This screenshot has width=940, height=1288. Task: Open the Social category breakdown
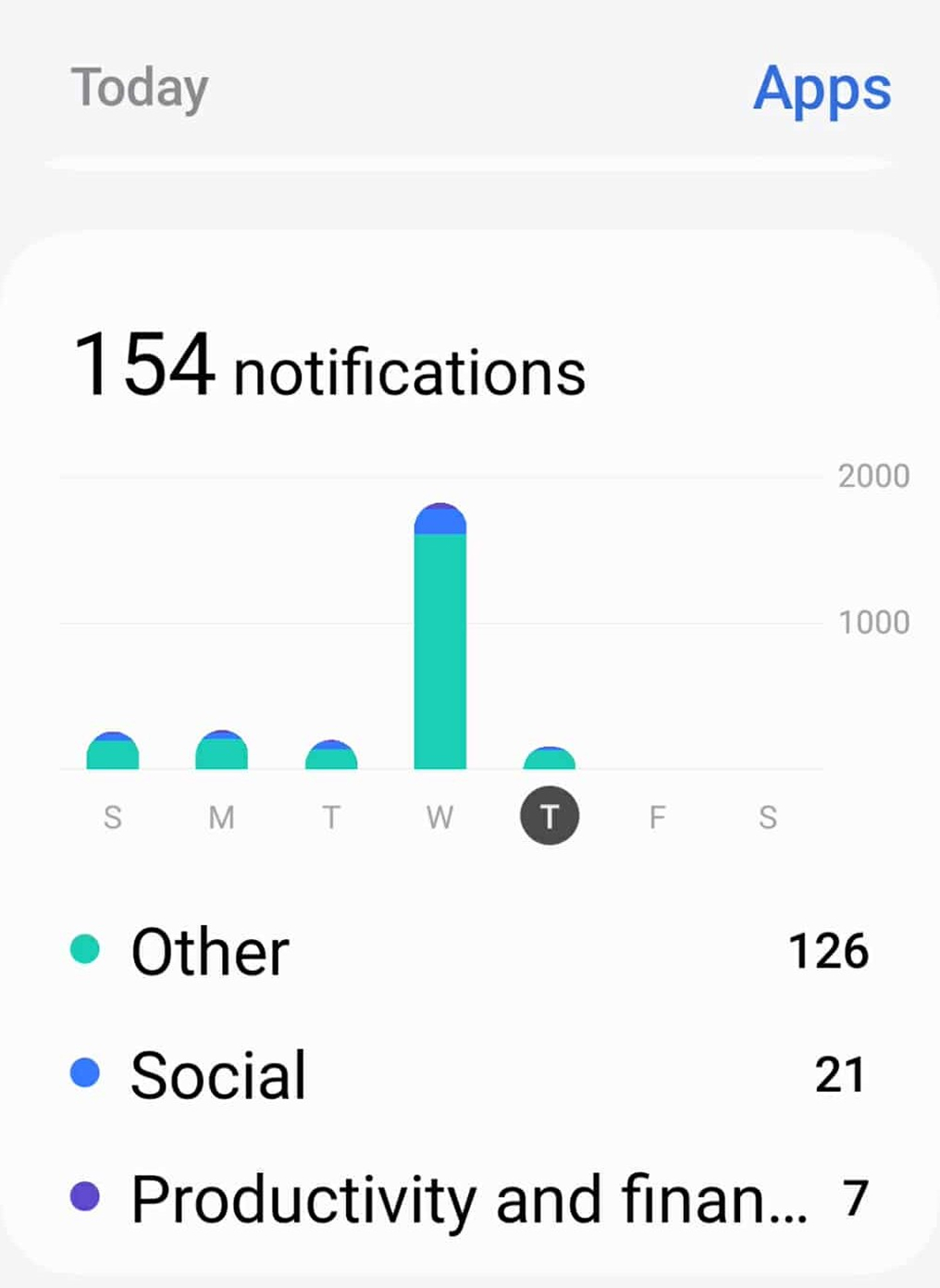point(219,1073)
